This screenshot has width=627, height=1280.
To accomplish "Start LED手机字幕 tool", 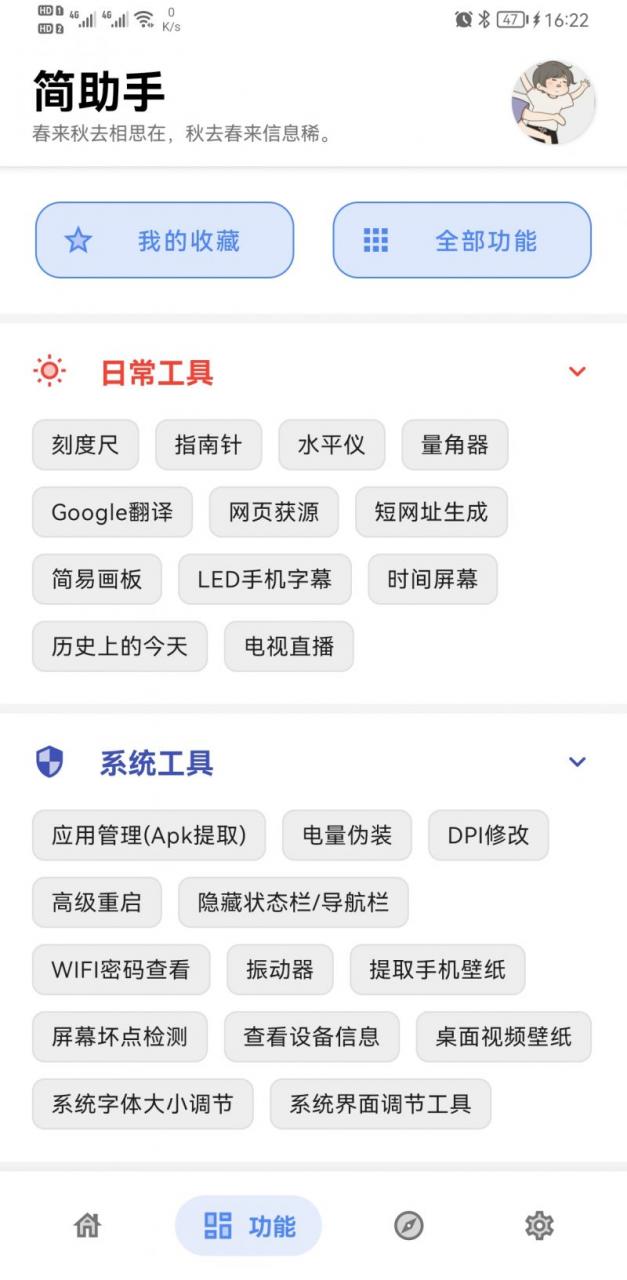I will (265, 579).
